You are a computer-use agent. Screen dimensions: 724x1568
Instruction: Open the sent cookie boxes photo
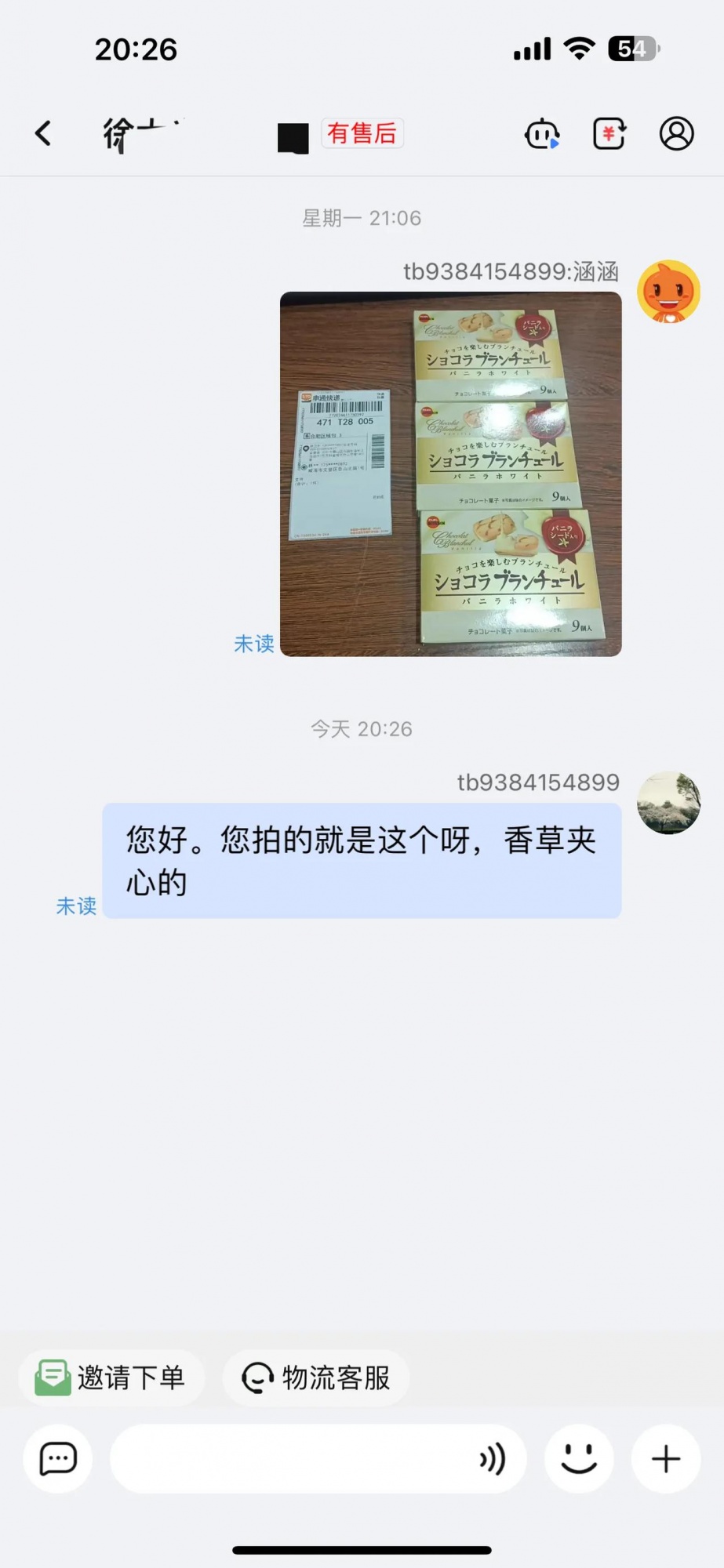pos(450,474)
